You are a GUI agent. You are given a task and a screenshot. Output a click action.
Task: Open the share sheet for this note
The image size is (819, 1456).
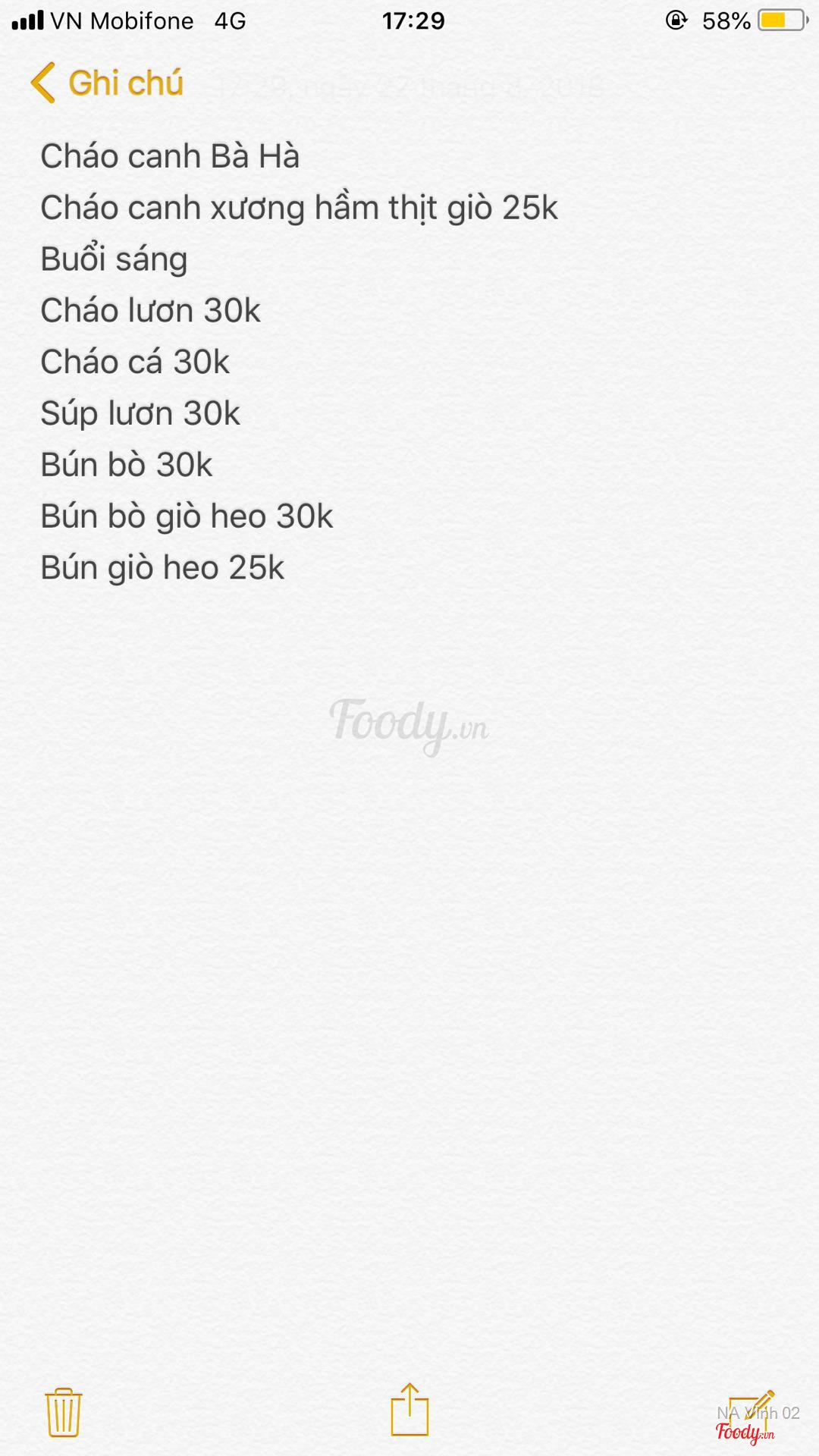(409, 1410)
